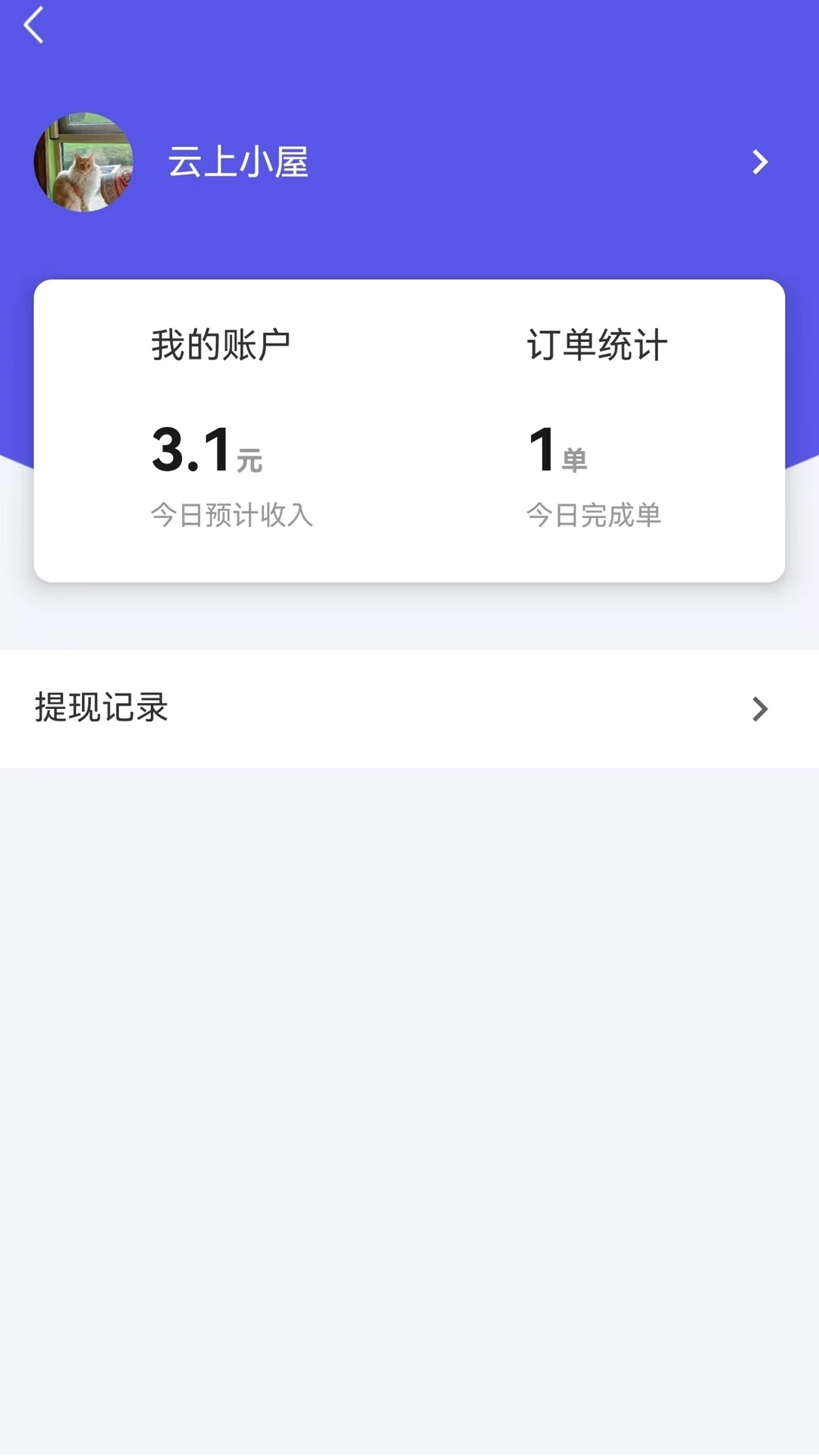The width and height of the screenshot is (819, 1456).
Task: Open 提现记录 withdrawal history
Action: (101, 709)
